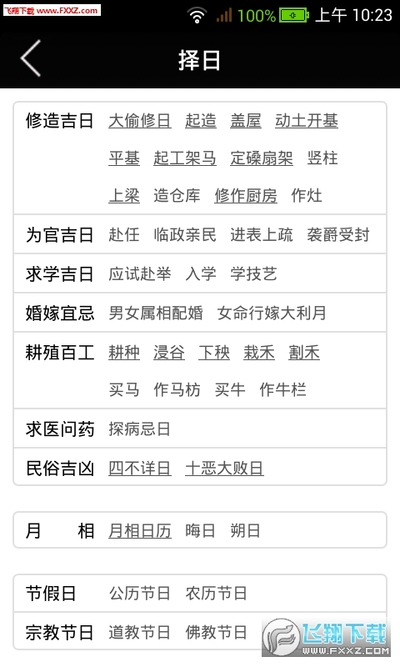Open 修作厨房
Image resolution: width=400 pixels, height=667 pixels.
pos(246,196)
